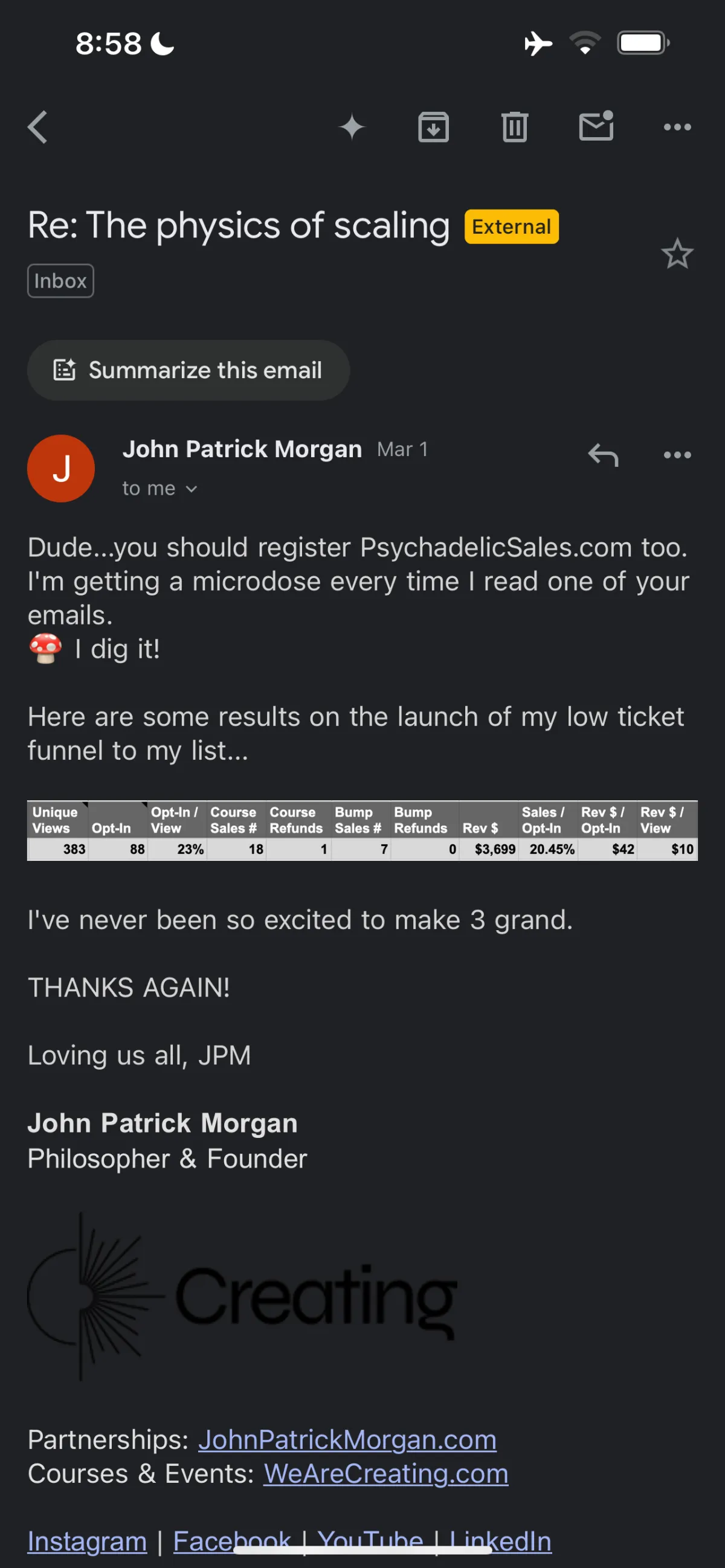This screenshot has width=725, height=1568.
Task: Star this email conversation
Action: click(x=677, y=253)
